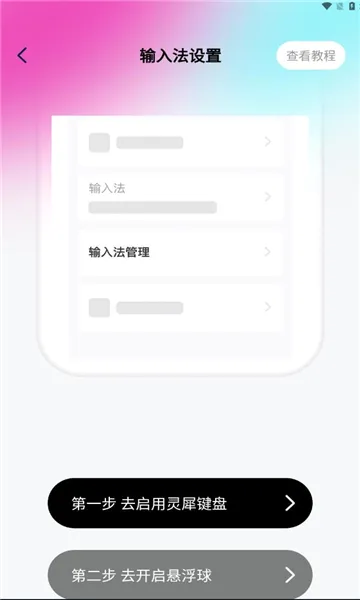The image size is (360, 600).
Task: Tap 第一步 去启用灵犀键盘
Action: pos(180,503)
